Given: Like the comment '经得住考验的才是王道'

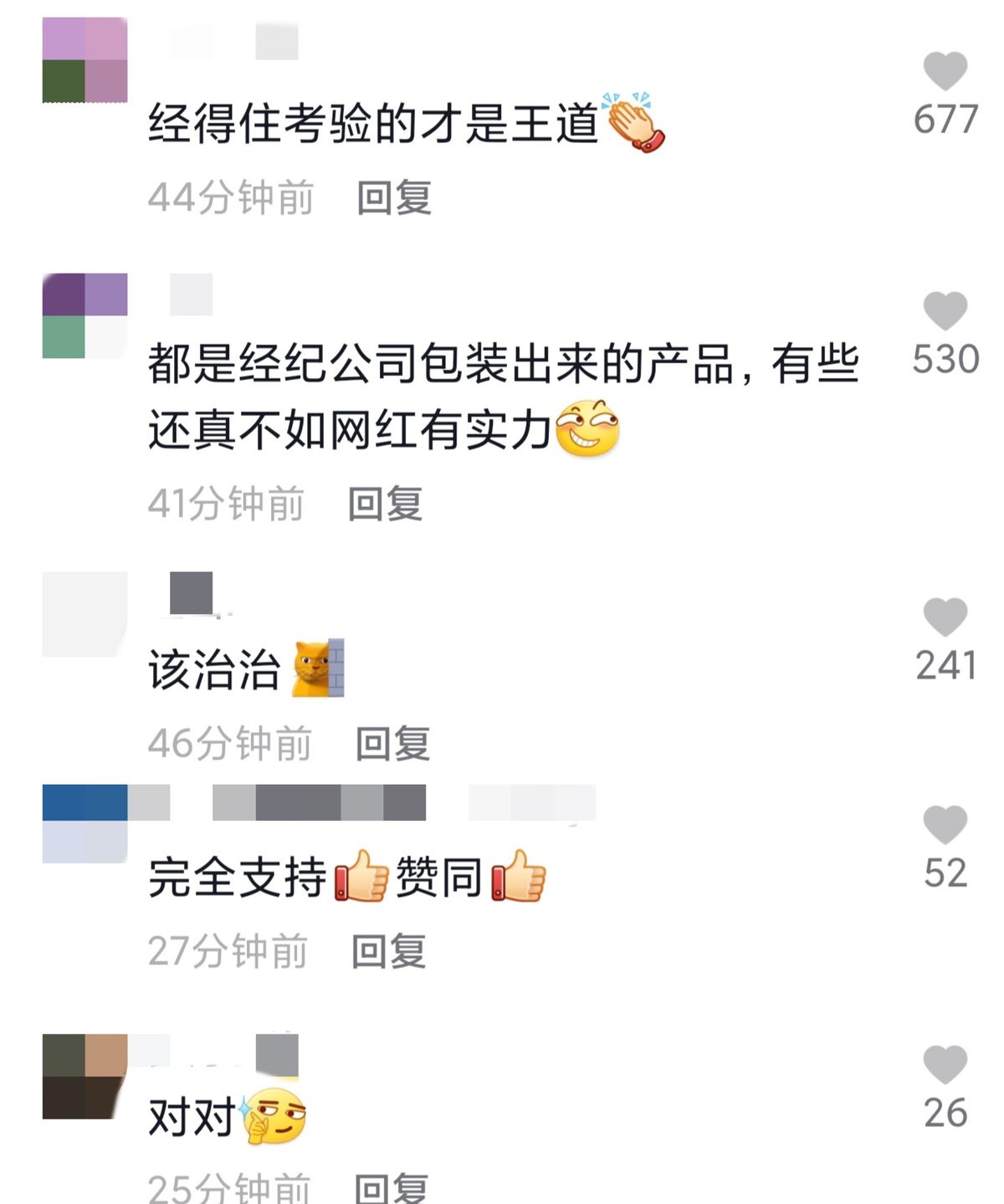Looking at the screenshot, I should coord(945,71).
